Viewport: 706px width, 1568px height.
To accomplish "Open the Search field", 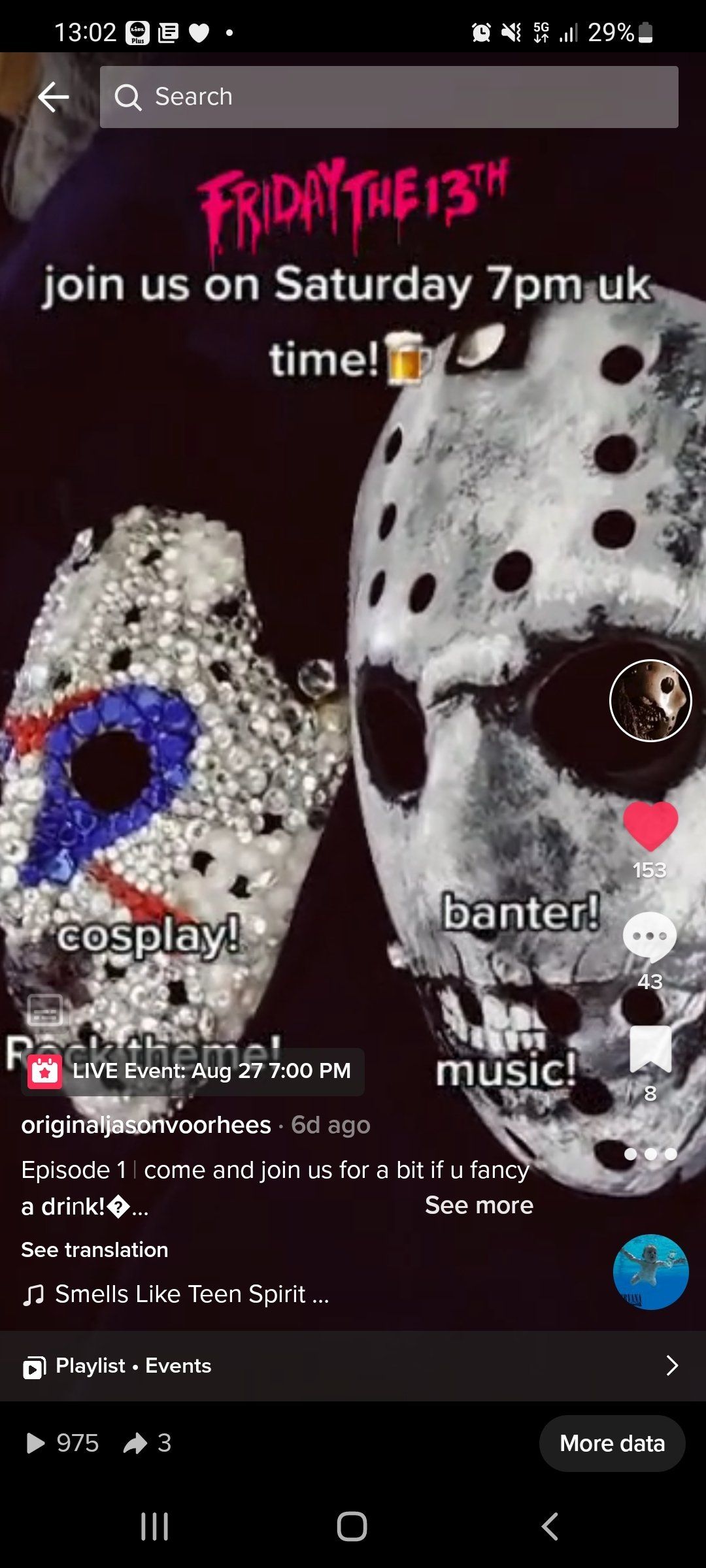I will pos(388,97).
